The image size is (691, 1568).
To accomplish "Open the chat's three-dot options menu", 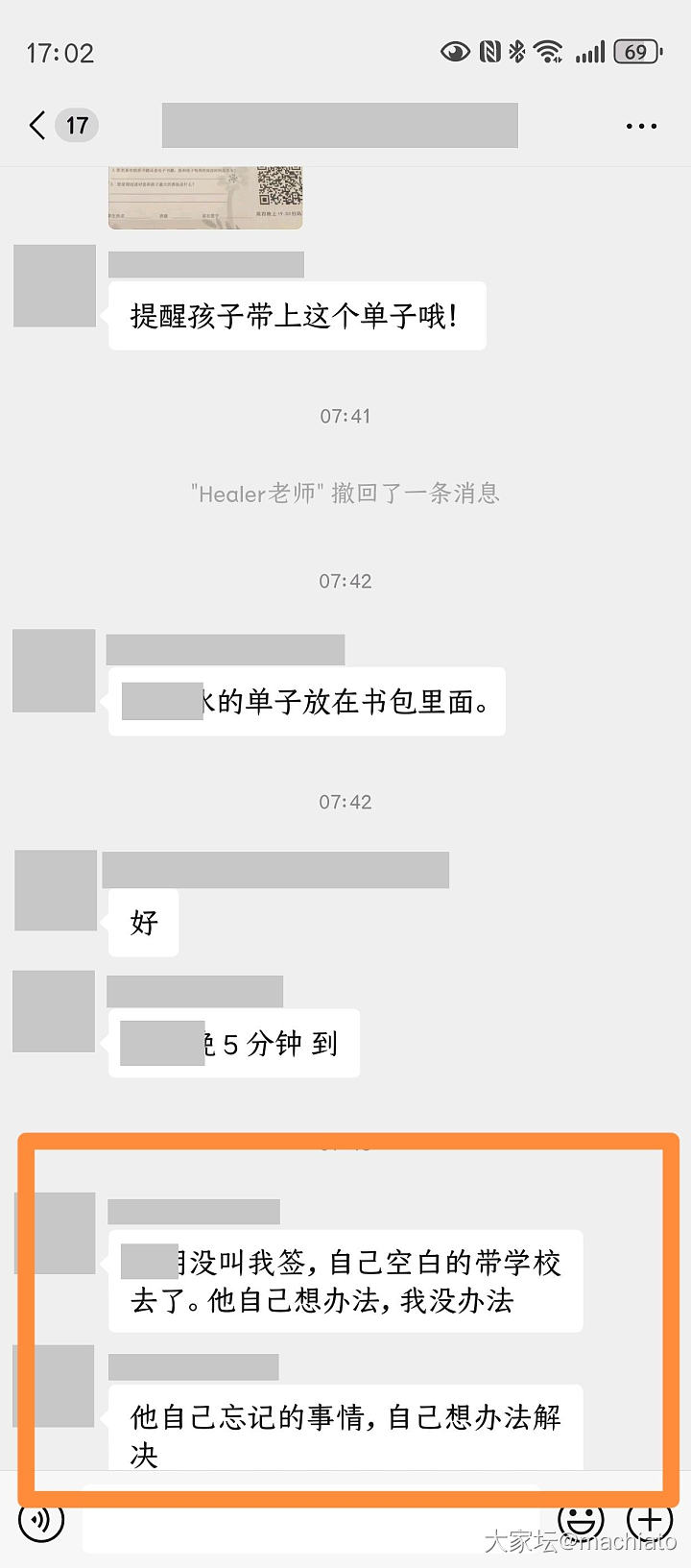I will tap(640, 126).
